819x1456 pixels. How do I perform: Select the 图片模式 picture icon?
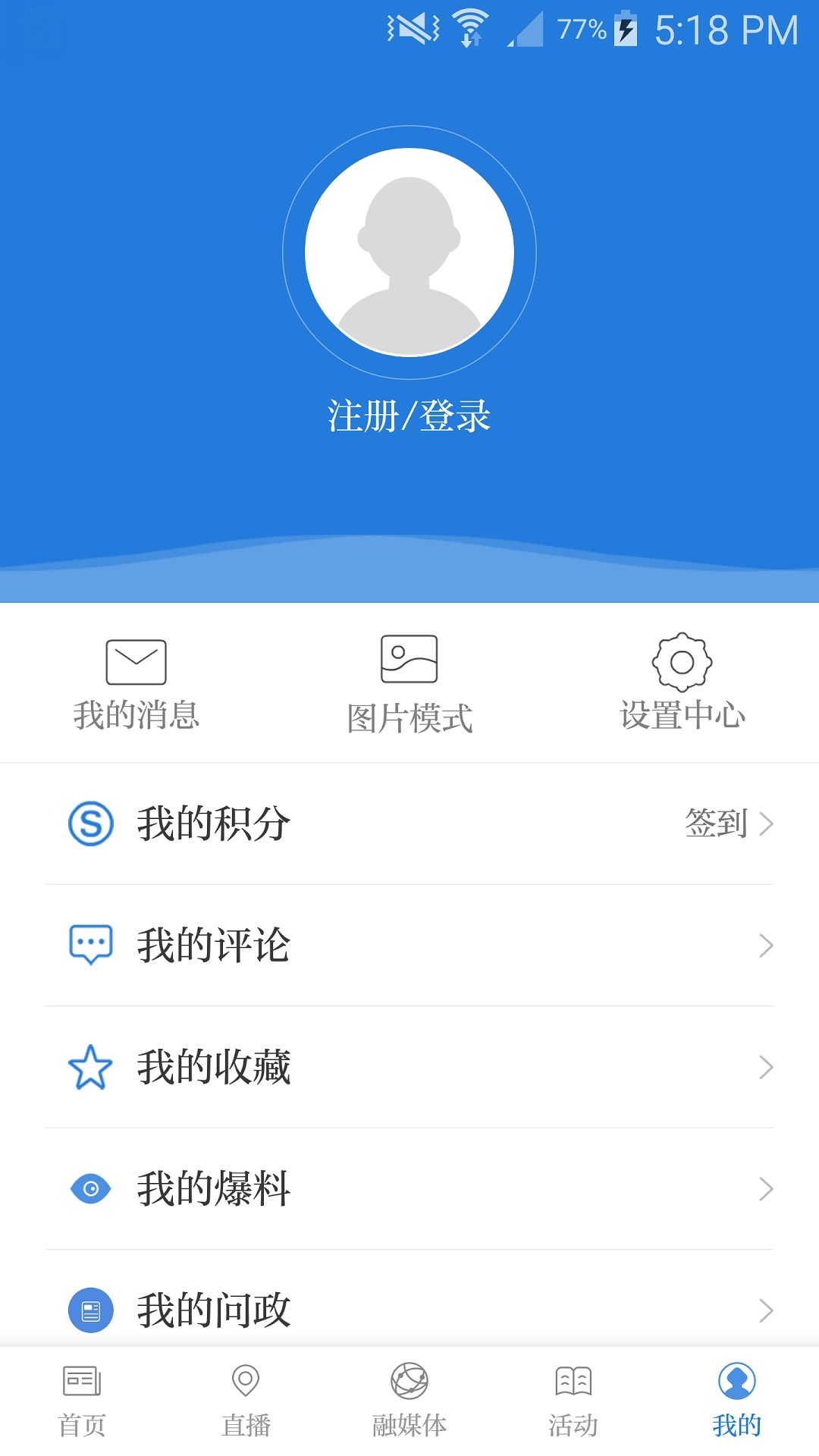(409, 660)
